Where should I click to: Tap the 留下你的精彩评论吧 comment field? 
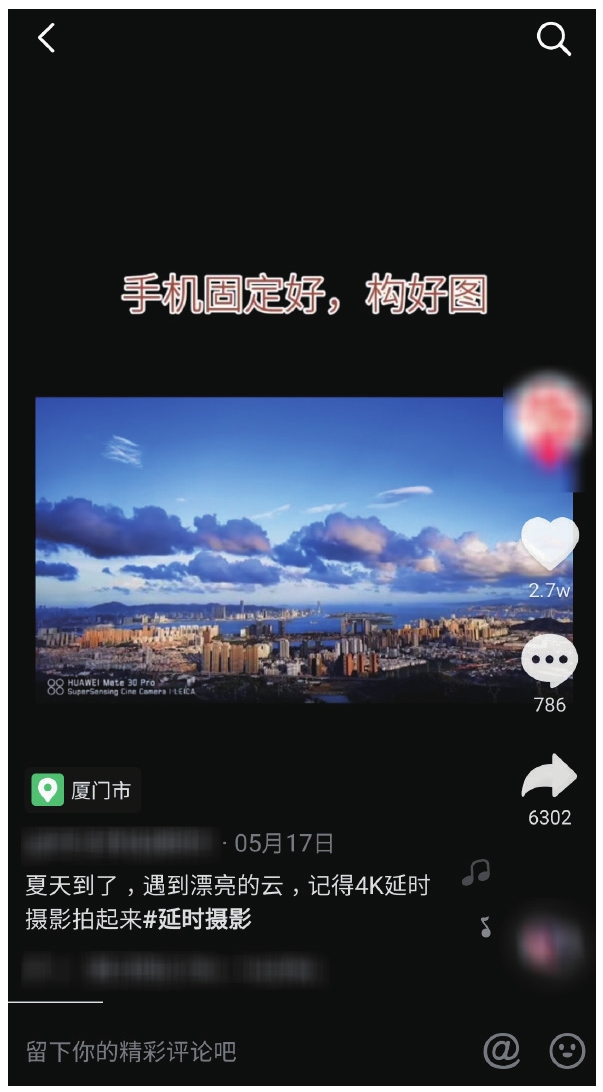coord(200,1051)
